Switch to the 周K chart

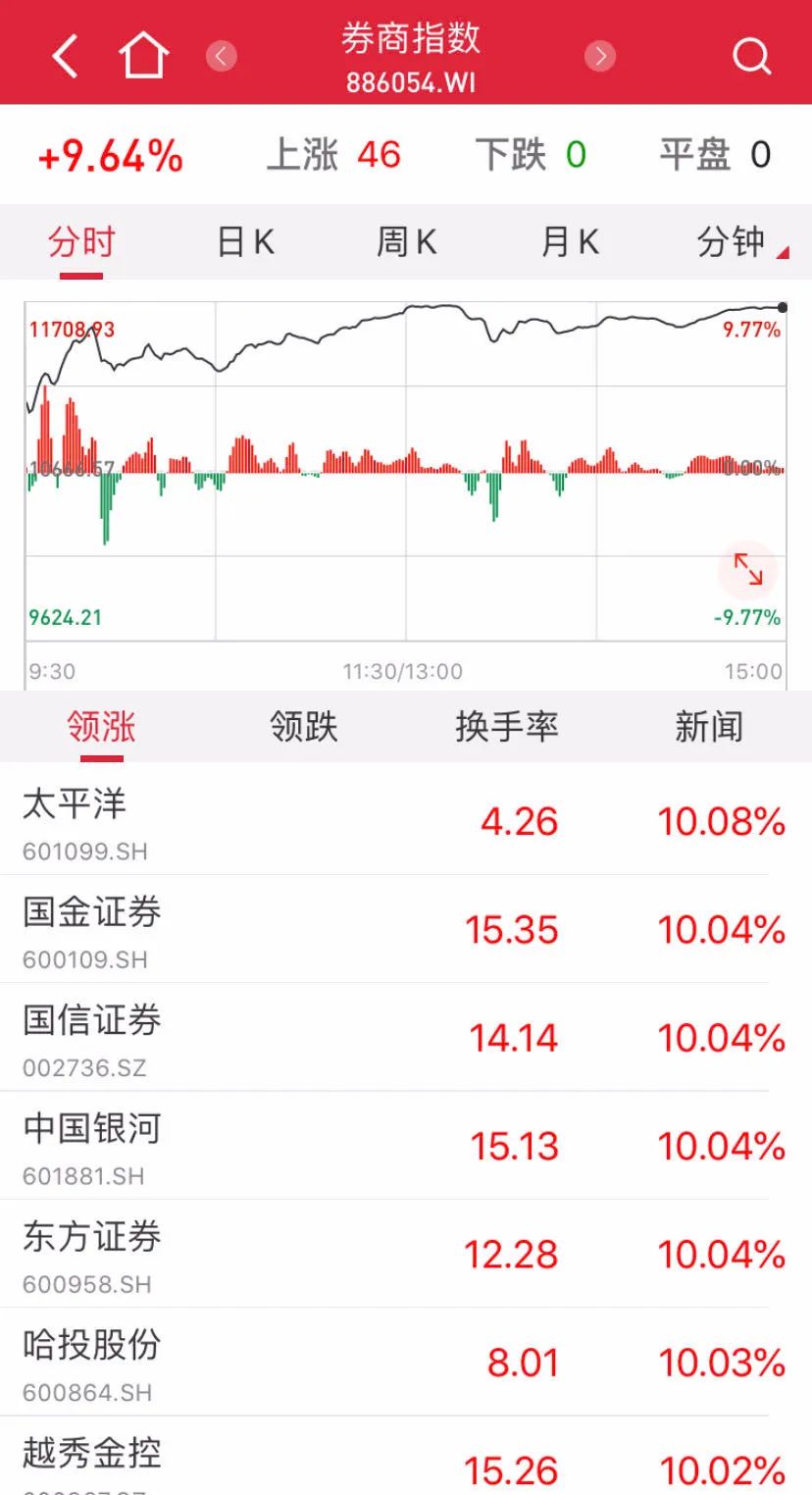406,242
